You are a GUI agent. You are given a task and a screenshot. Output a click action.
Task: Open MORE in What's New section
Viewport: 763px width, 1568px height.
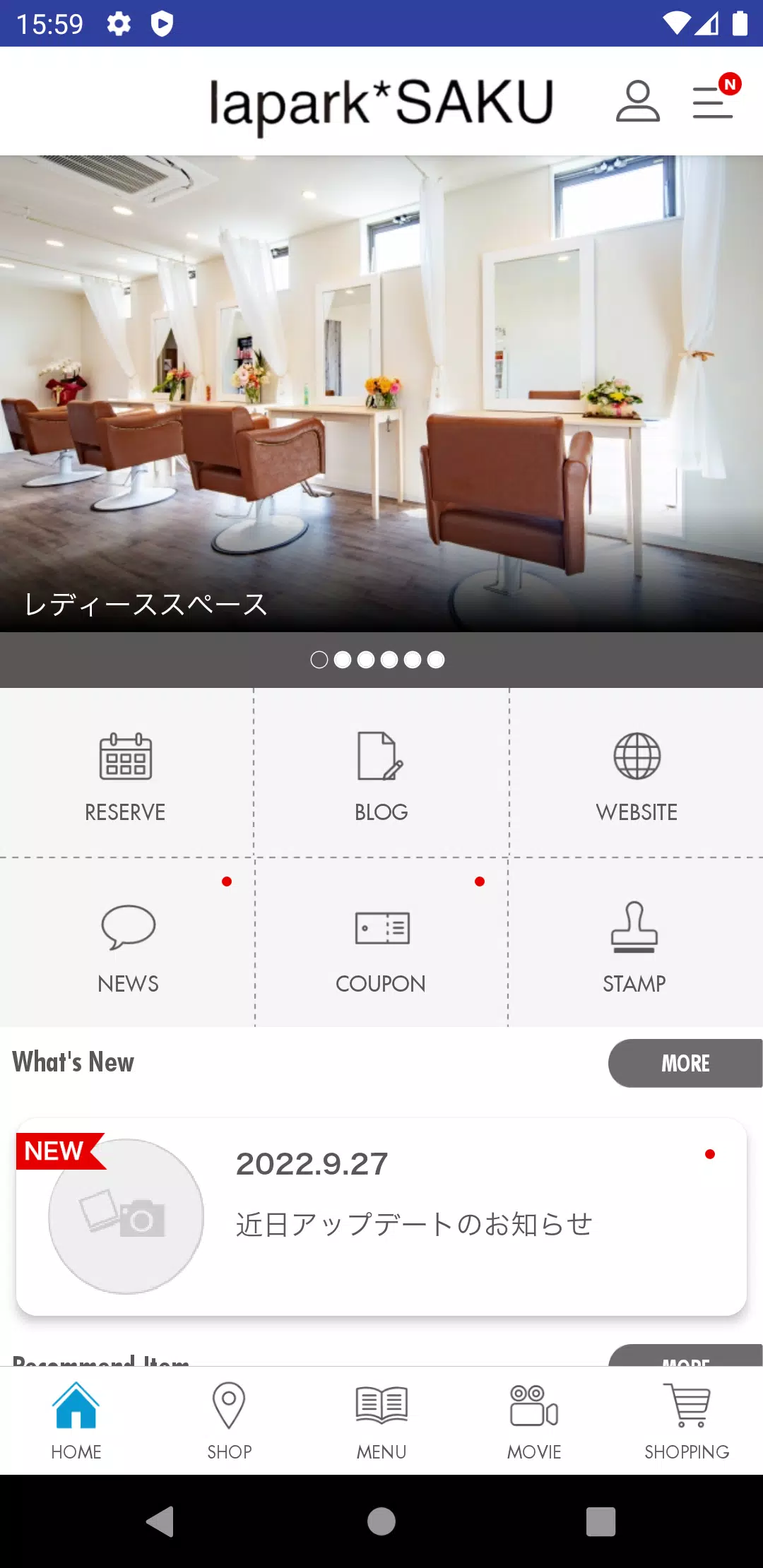click(x=685, y=1063)
